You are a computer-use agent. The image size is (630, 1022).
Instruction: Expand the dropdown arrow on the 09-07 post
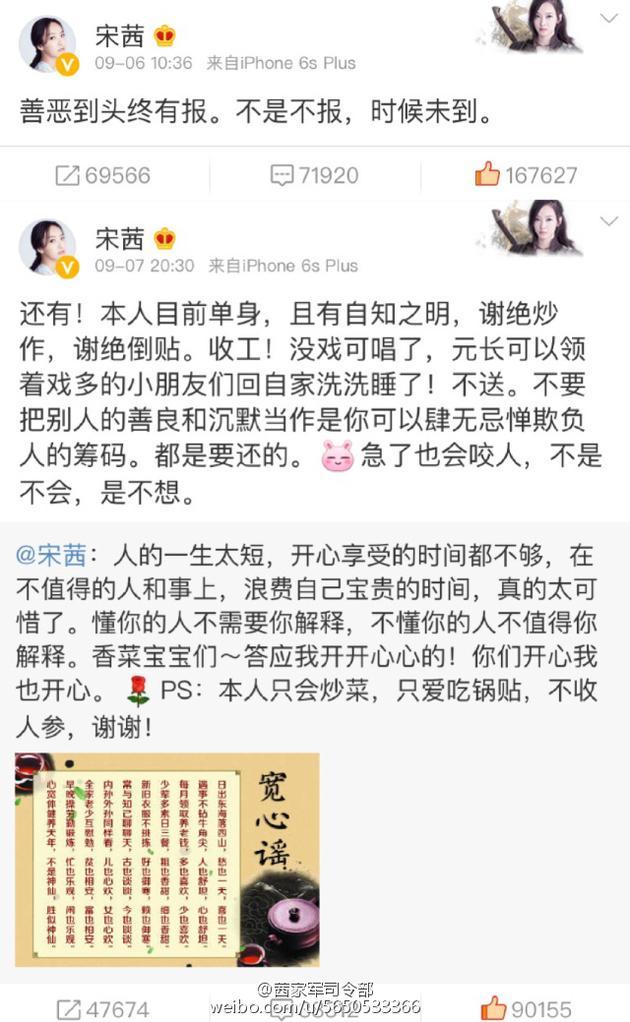tap(607, 219)
